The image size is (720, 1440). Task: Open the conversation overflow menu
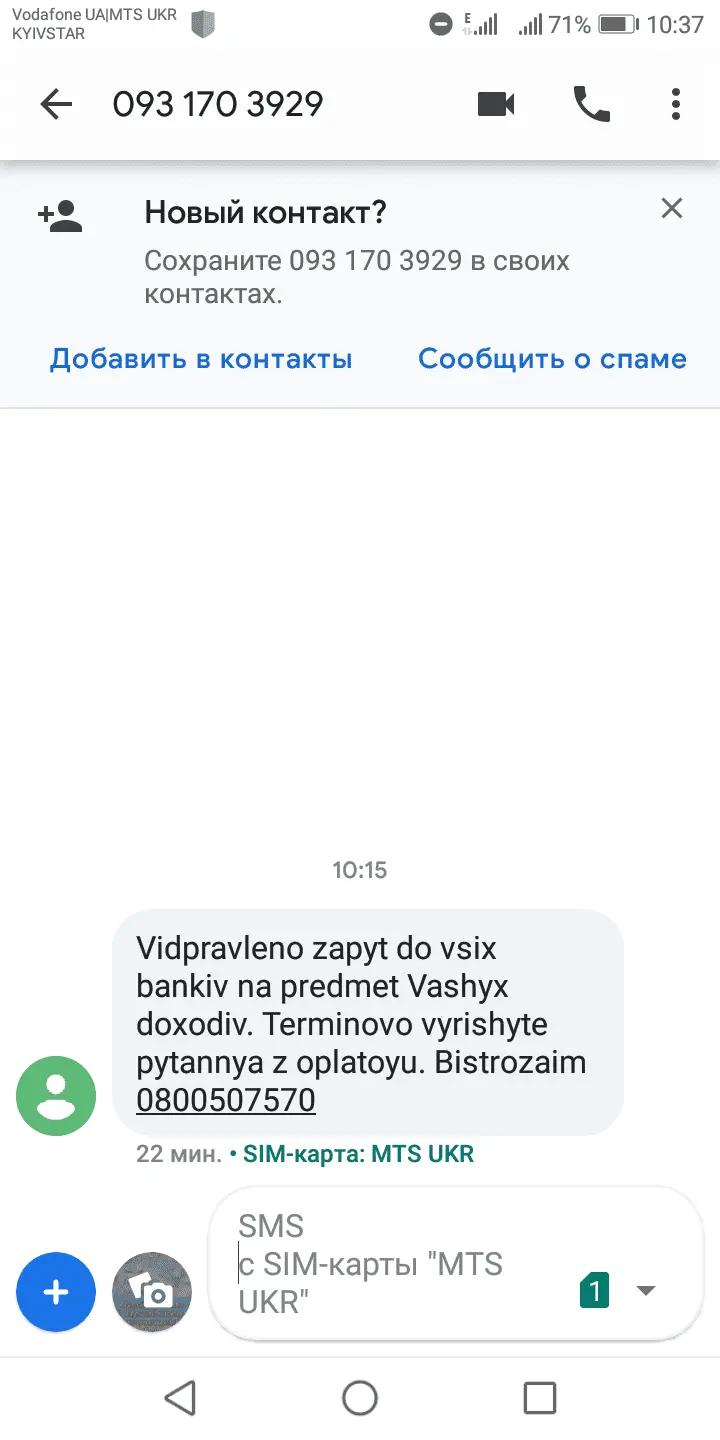point(676,103)
